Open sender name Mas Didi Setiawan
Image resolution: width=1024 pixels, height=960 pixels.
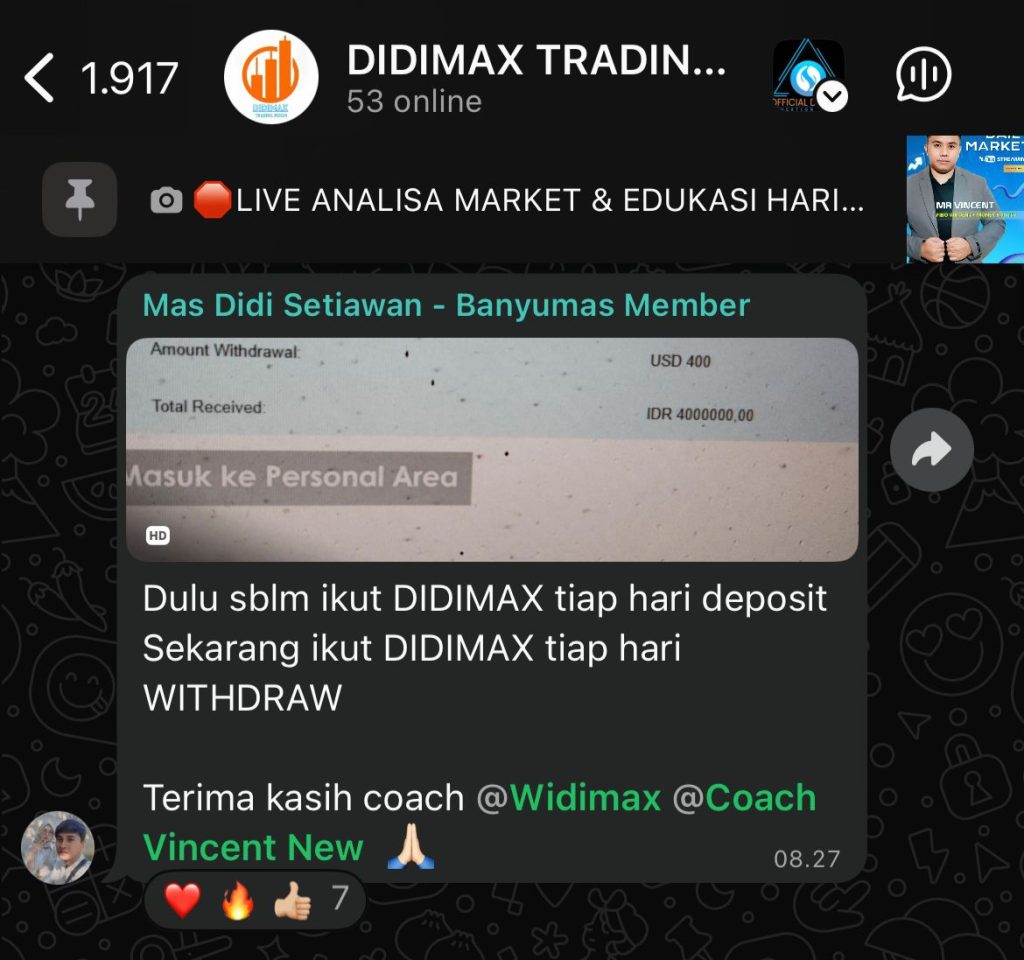[446, 305]
